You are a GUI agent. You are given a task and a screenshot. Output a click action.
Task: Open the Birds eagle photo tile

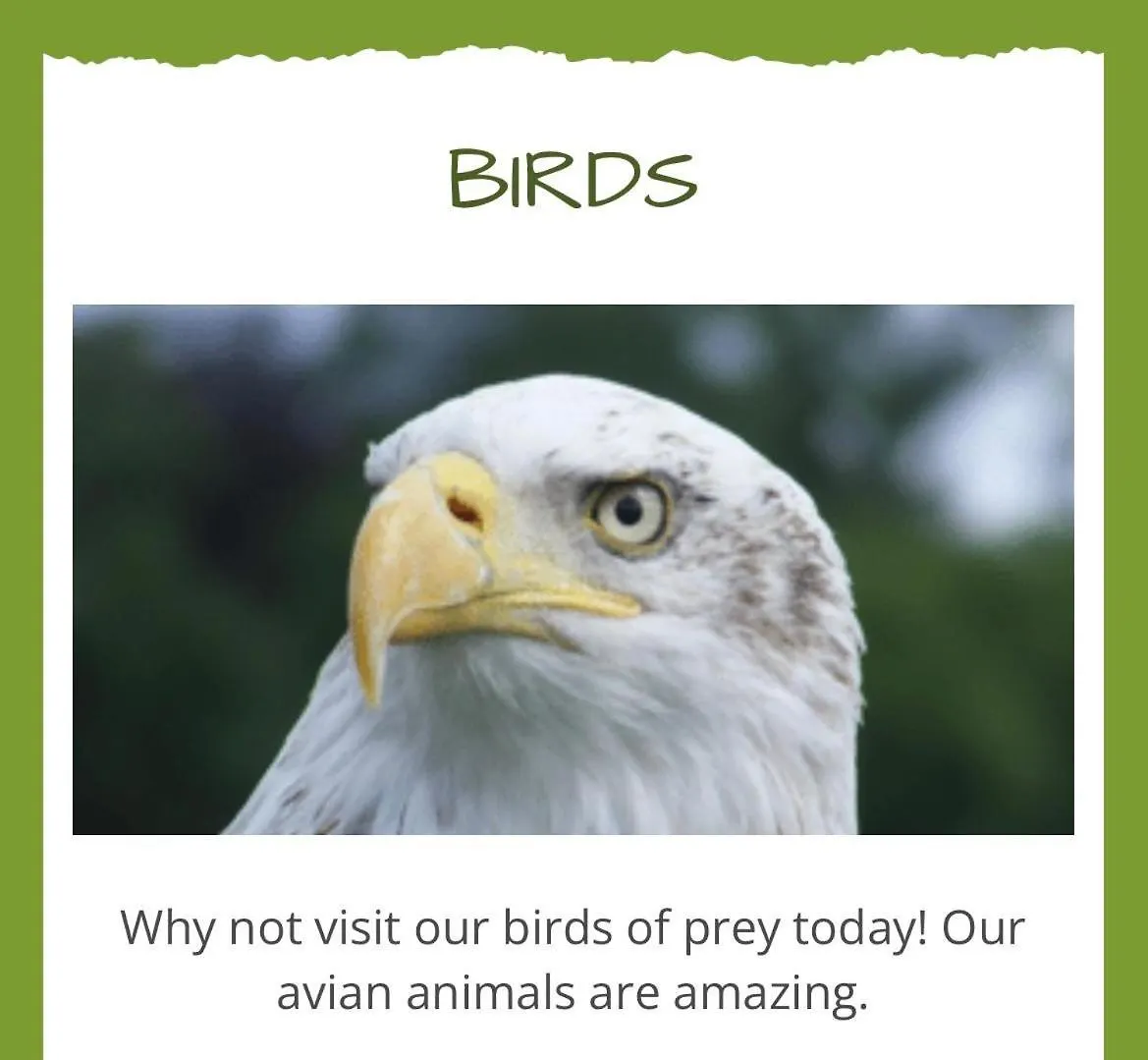[573, 570]
